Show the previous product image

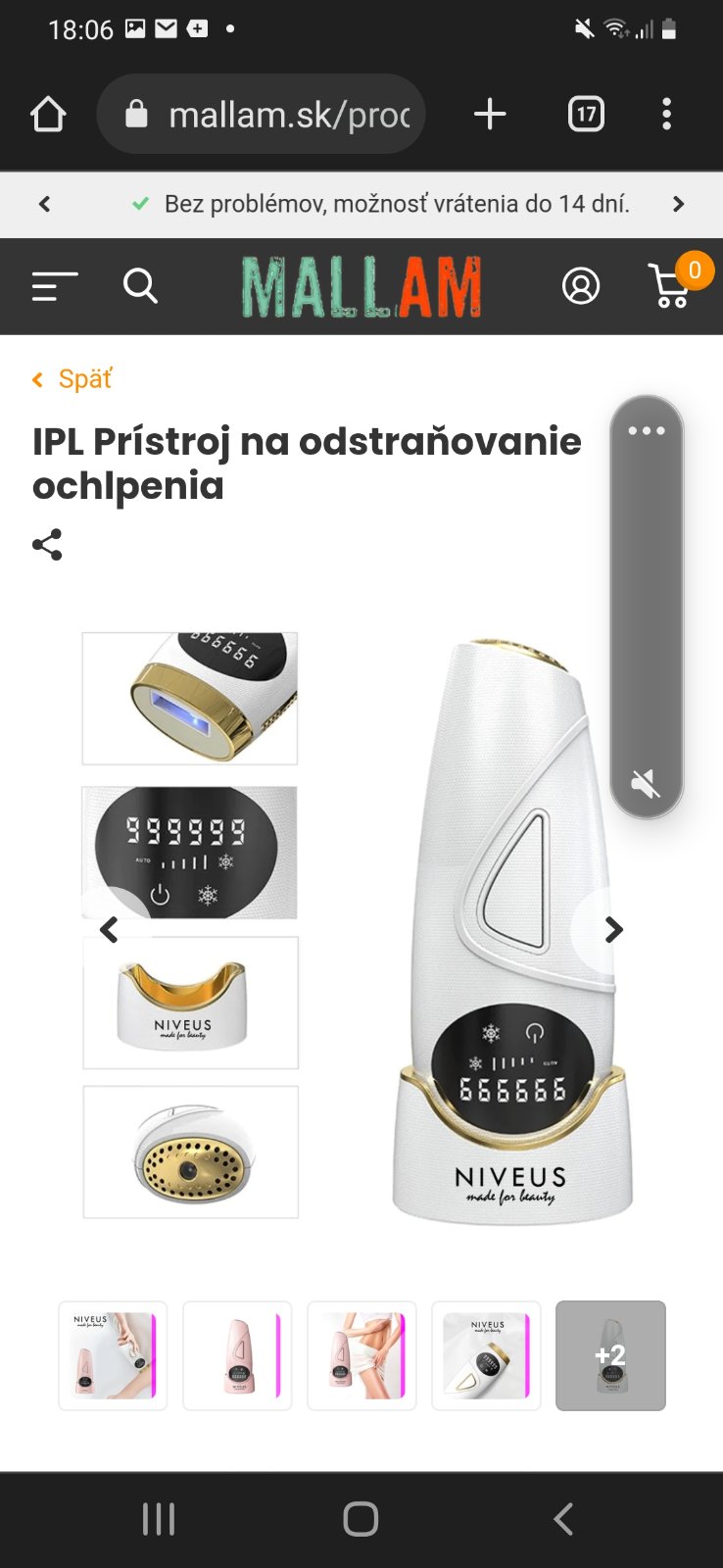tap(110, 929)
